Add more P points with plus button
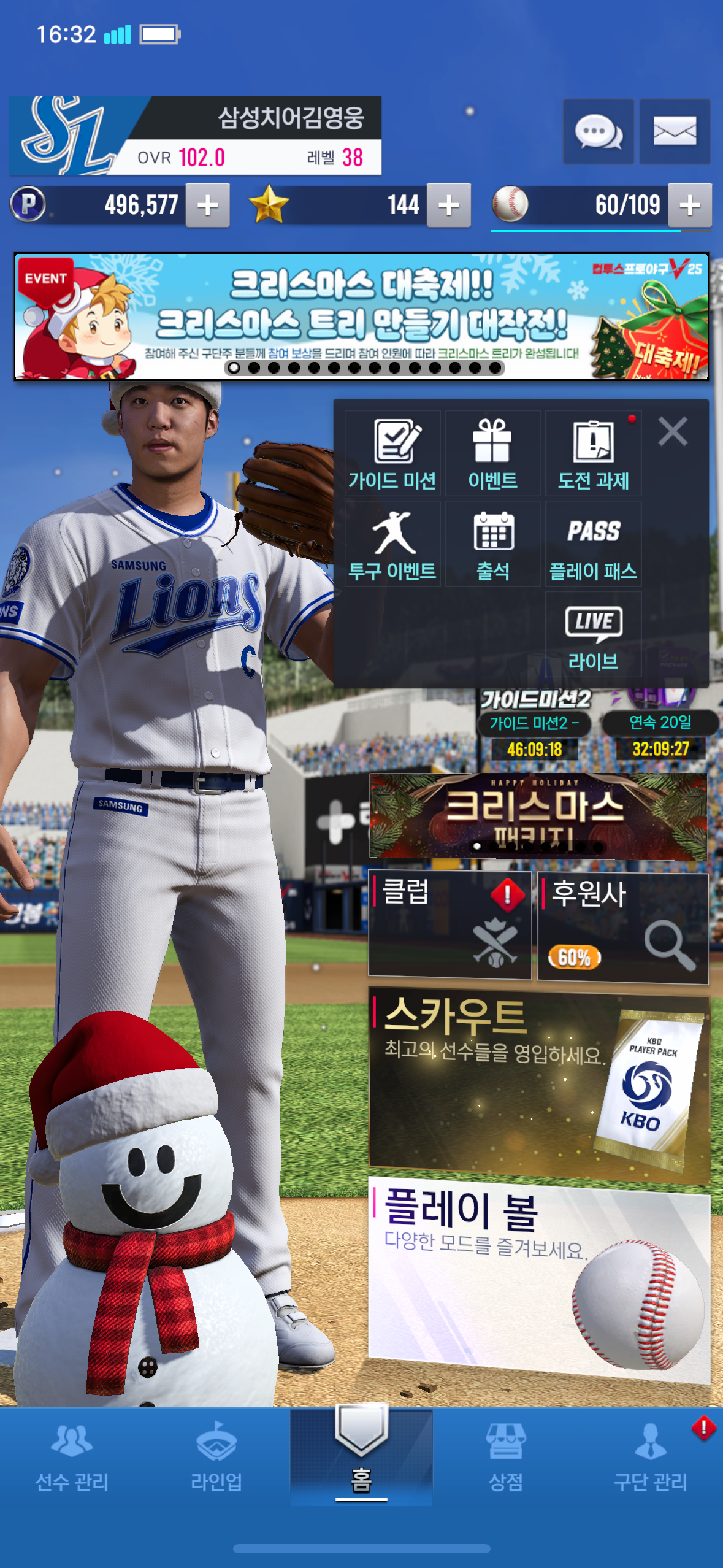 pyautogui.click(x=208, y=205)
